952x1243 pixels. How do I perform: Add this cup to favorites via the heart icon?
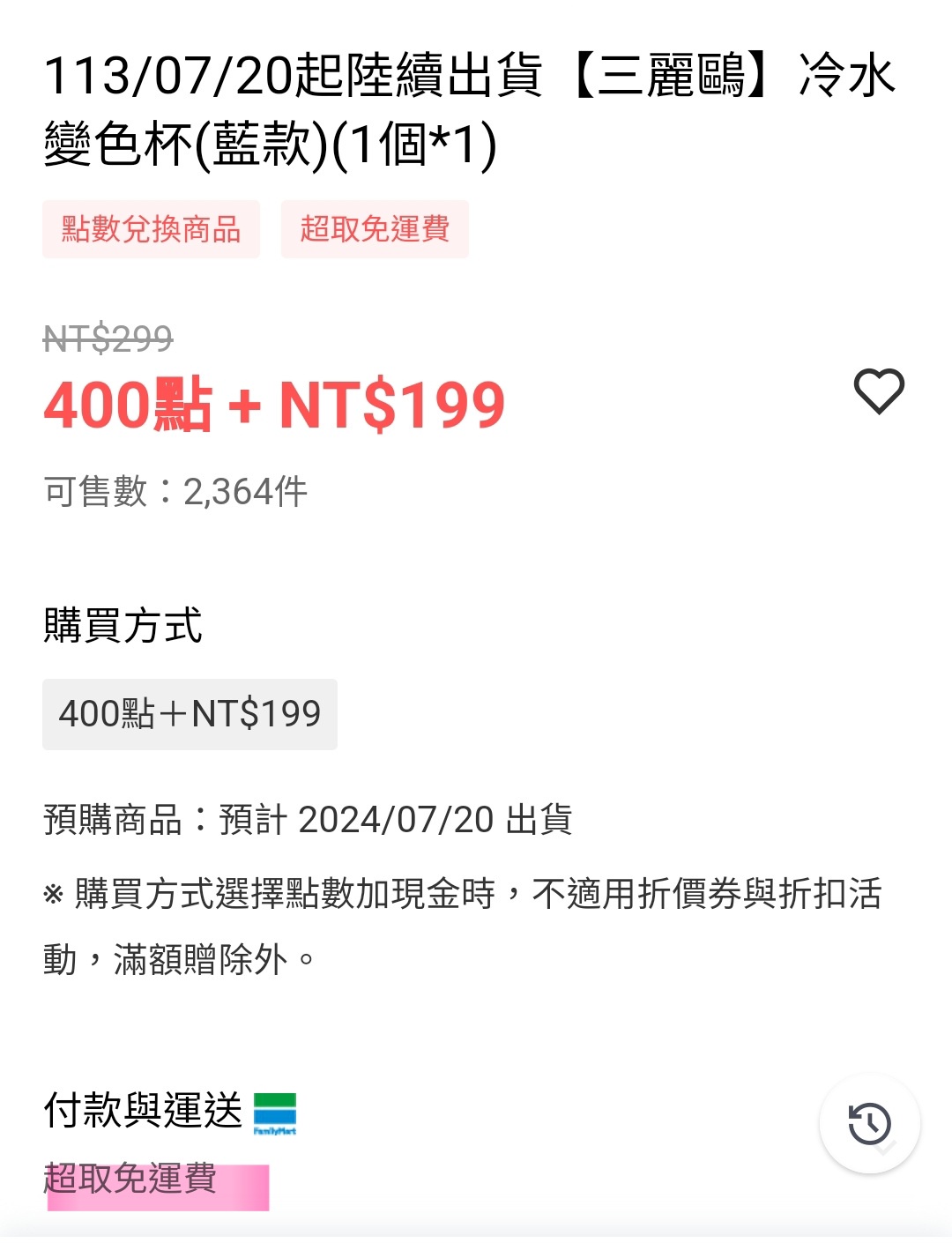(879, 391)
